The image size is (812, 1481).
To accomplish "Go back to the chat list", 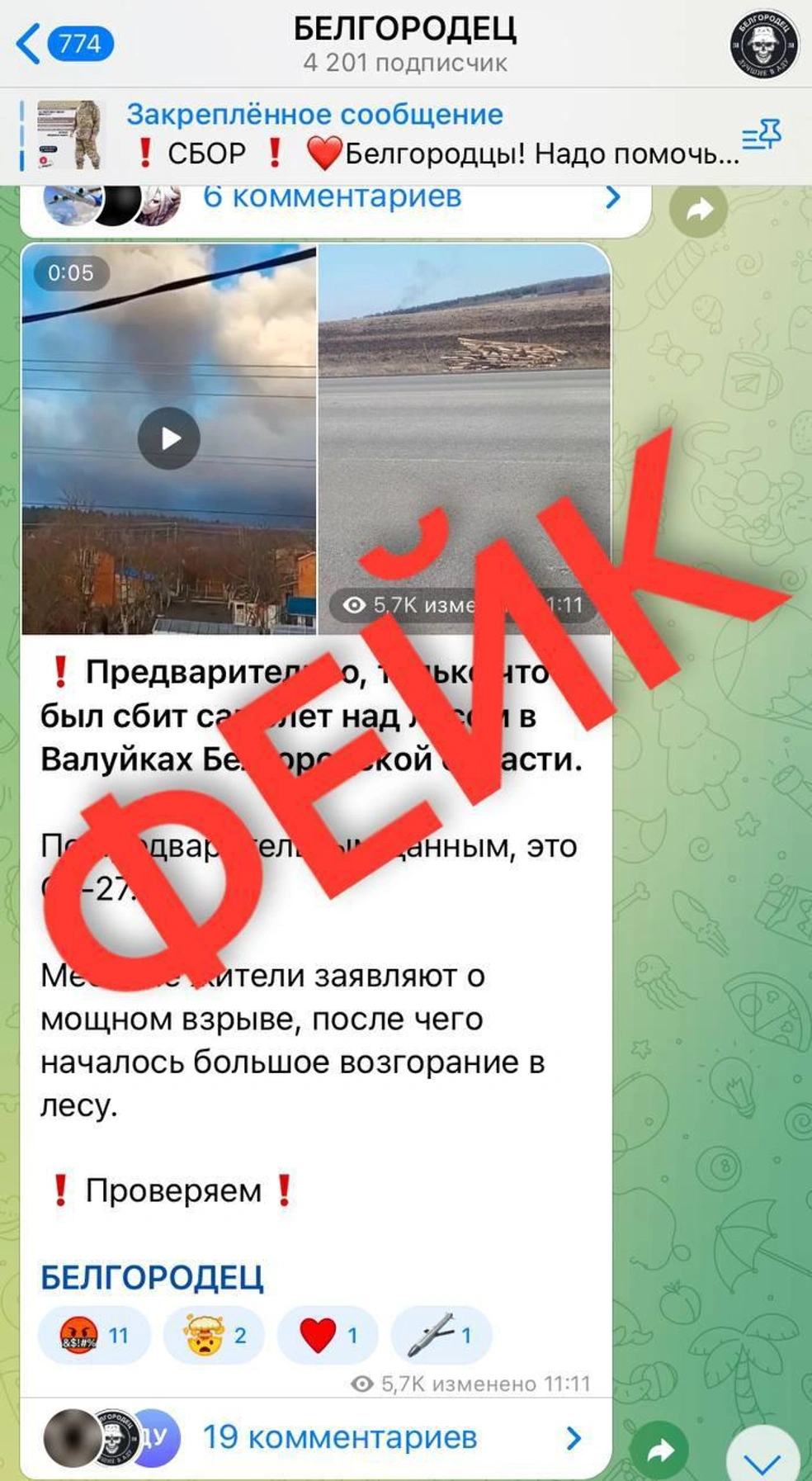I will 63,43.
